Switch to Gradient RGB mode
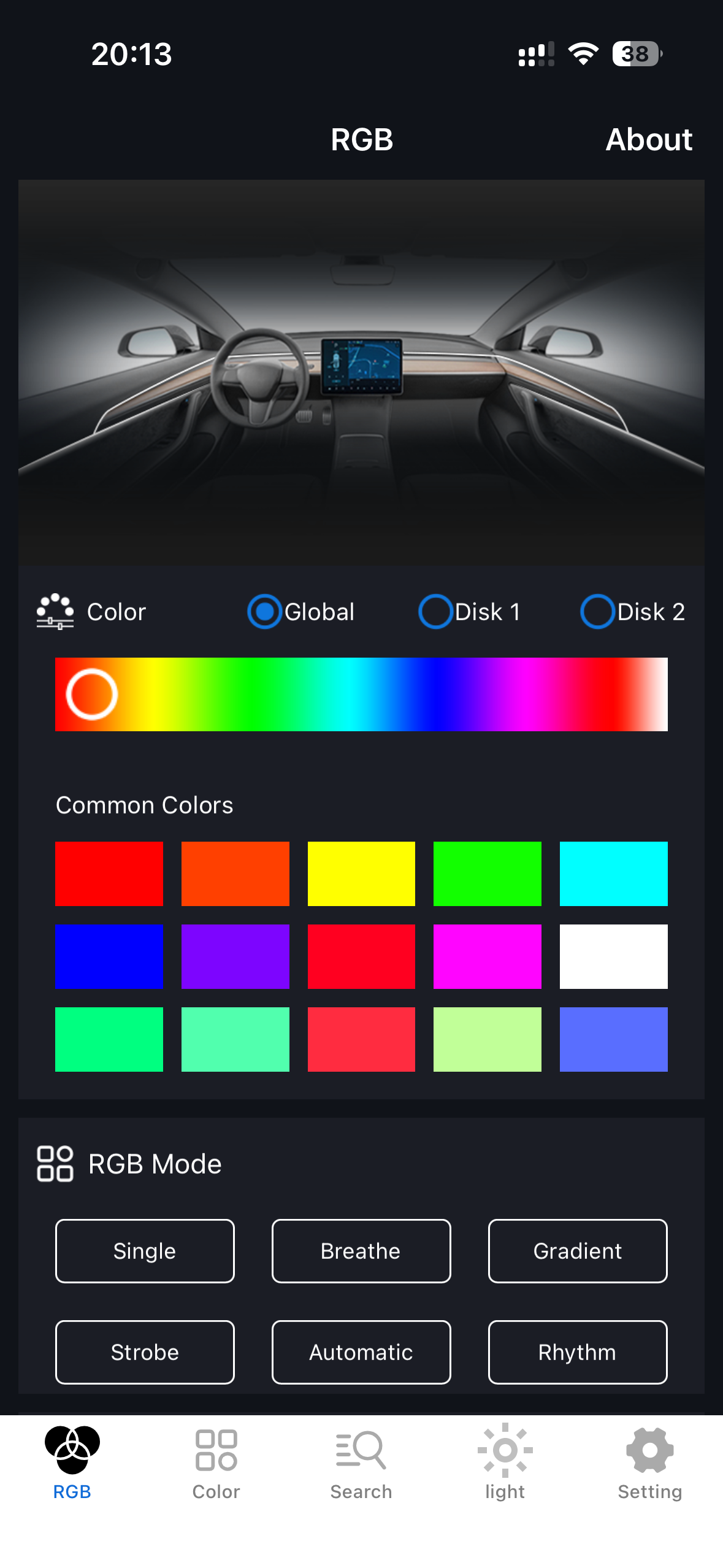The height and width of the screenshot is (1568, 723). [x=577, y=1251]
